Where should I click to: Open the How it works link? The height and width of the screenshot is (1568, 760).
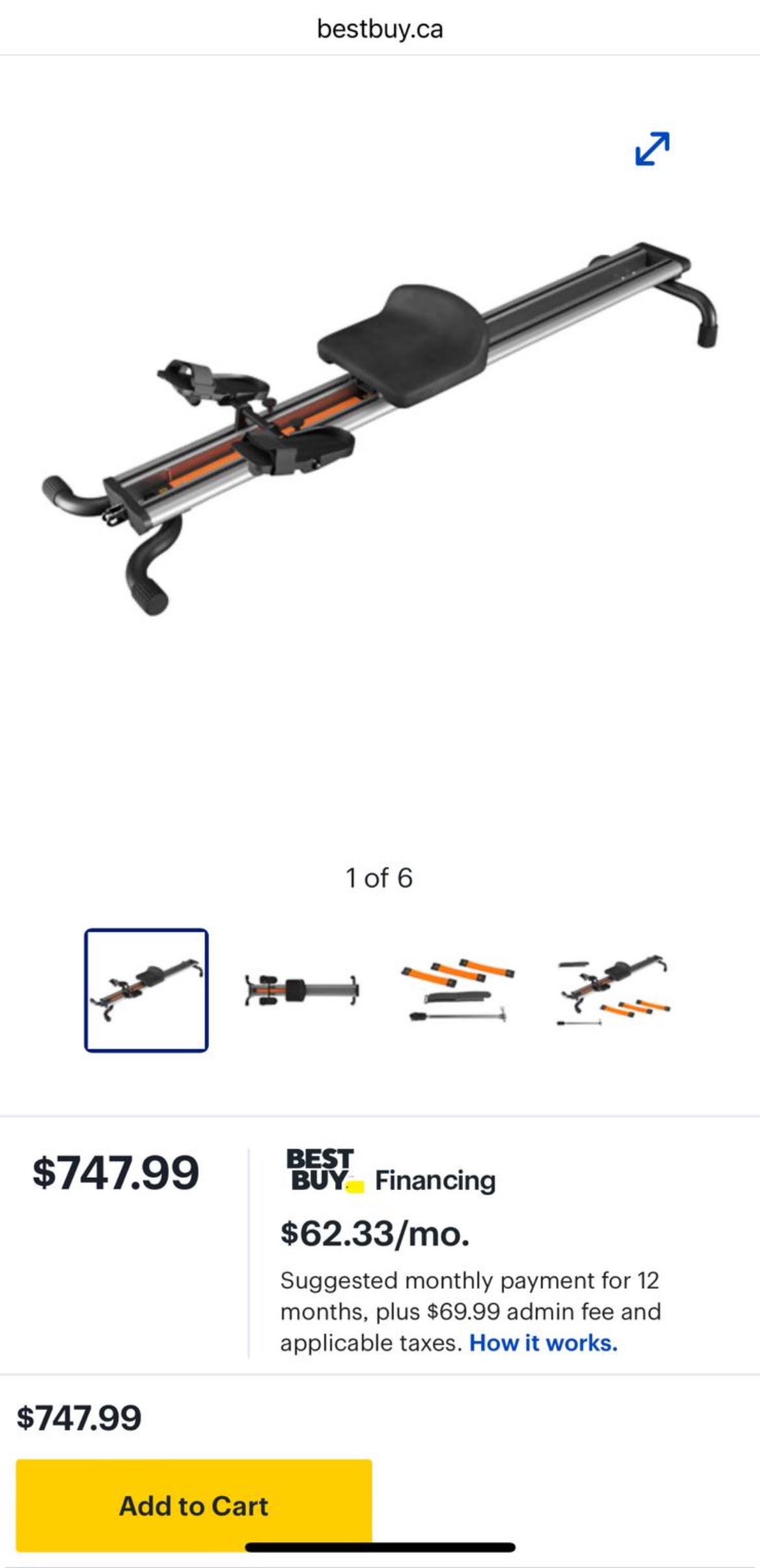pos(543,1343)
